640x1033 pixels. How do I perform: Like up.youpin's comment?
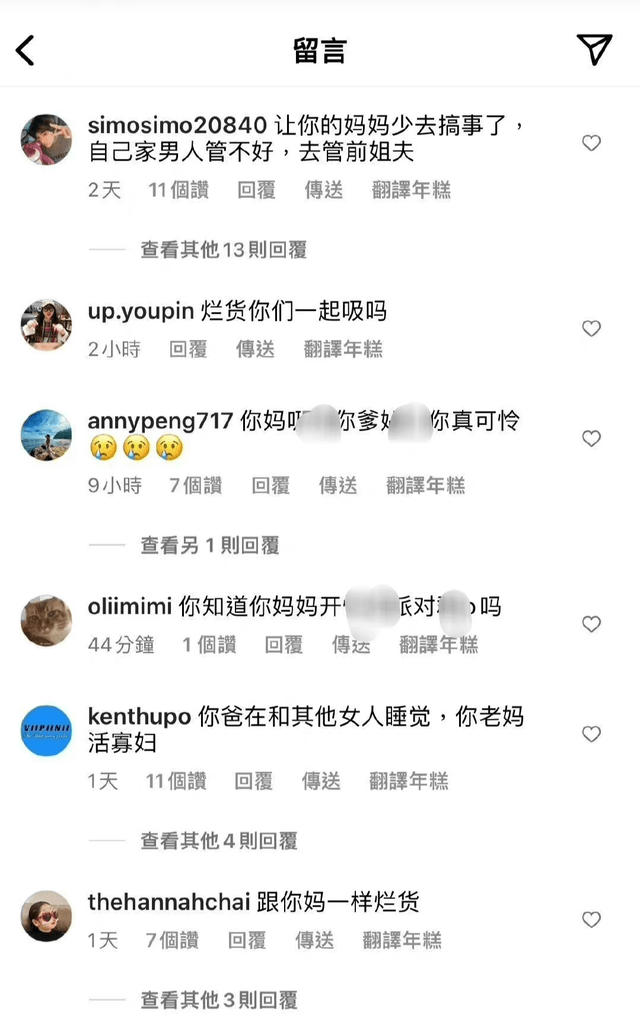(x=591, y=328)
